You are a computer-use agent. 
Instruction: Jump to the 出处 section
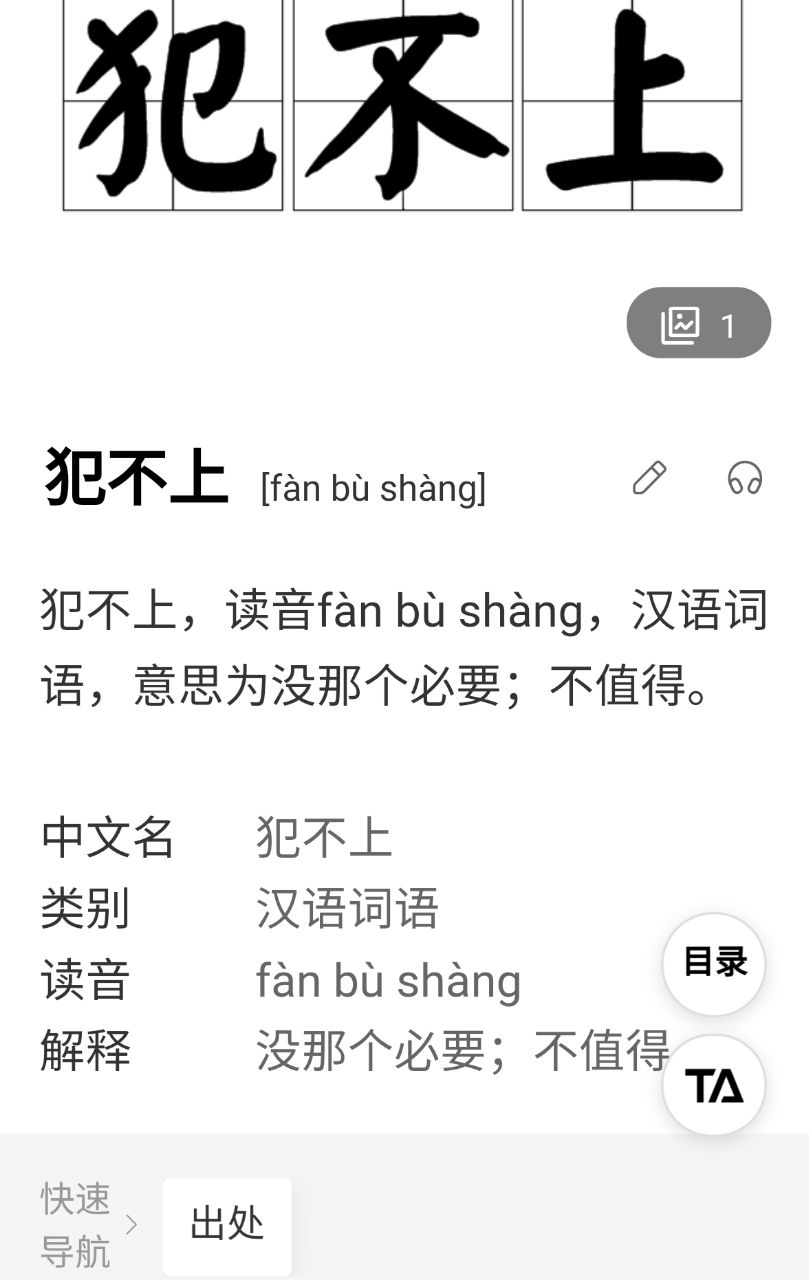(x=227, y=1224)
